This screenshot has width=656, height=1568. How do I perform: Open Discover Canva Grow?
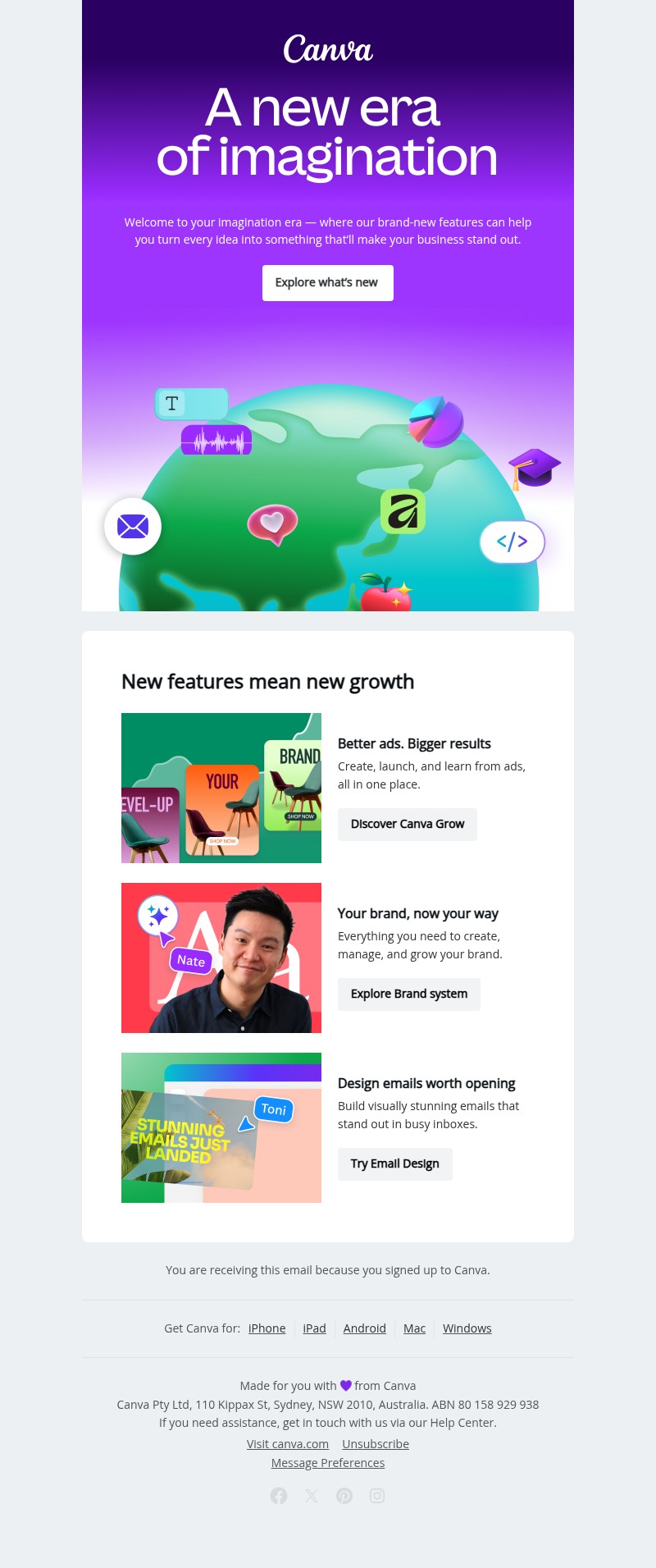(x=407, y=824)
